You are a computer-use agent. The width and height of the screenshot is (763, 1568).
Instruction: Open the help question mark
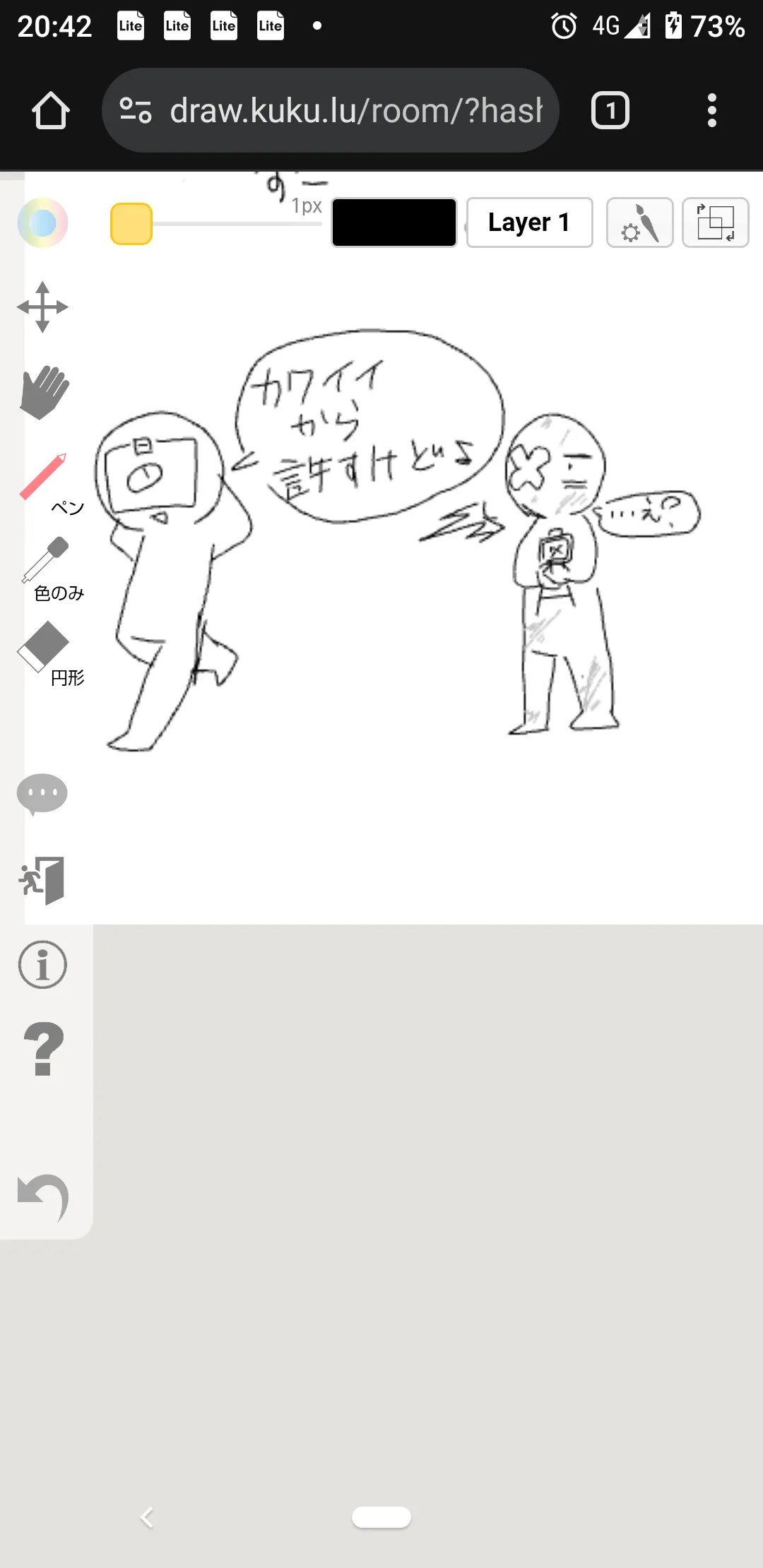click(44, 1050)
